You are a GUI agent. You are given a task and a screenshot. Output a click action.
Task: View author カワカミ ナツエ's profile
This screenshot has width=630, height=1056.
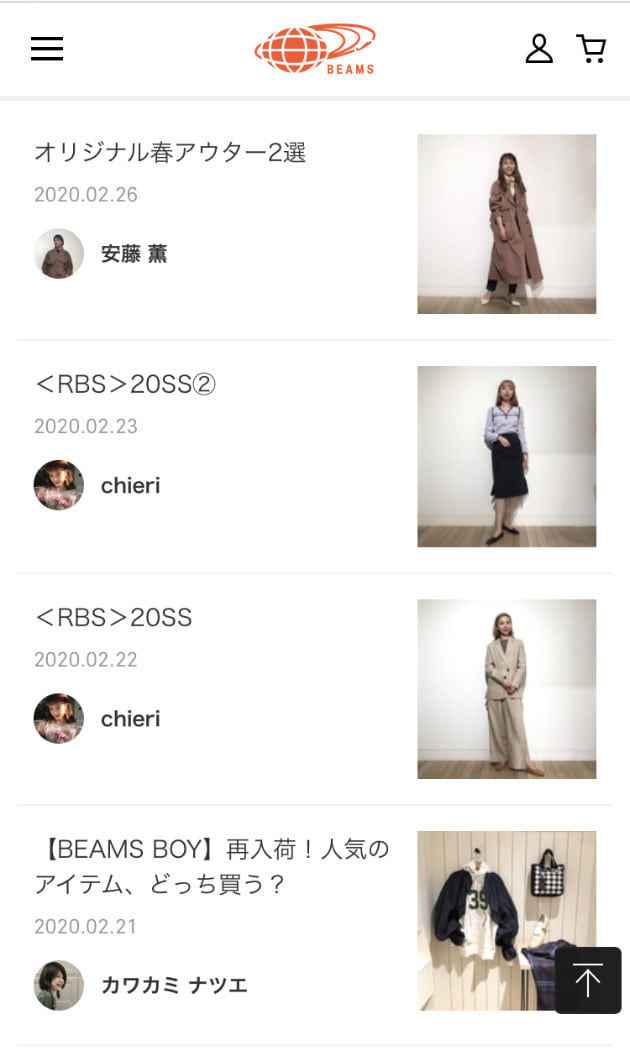coord(173,985)
